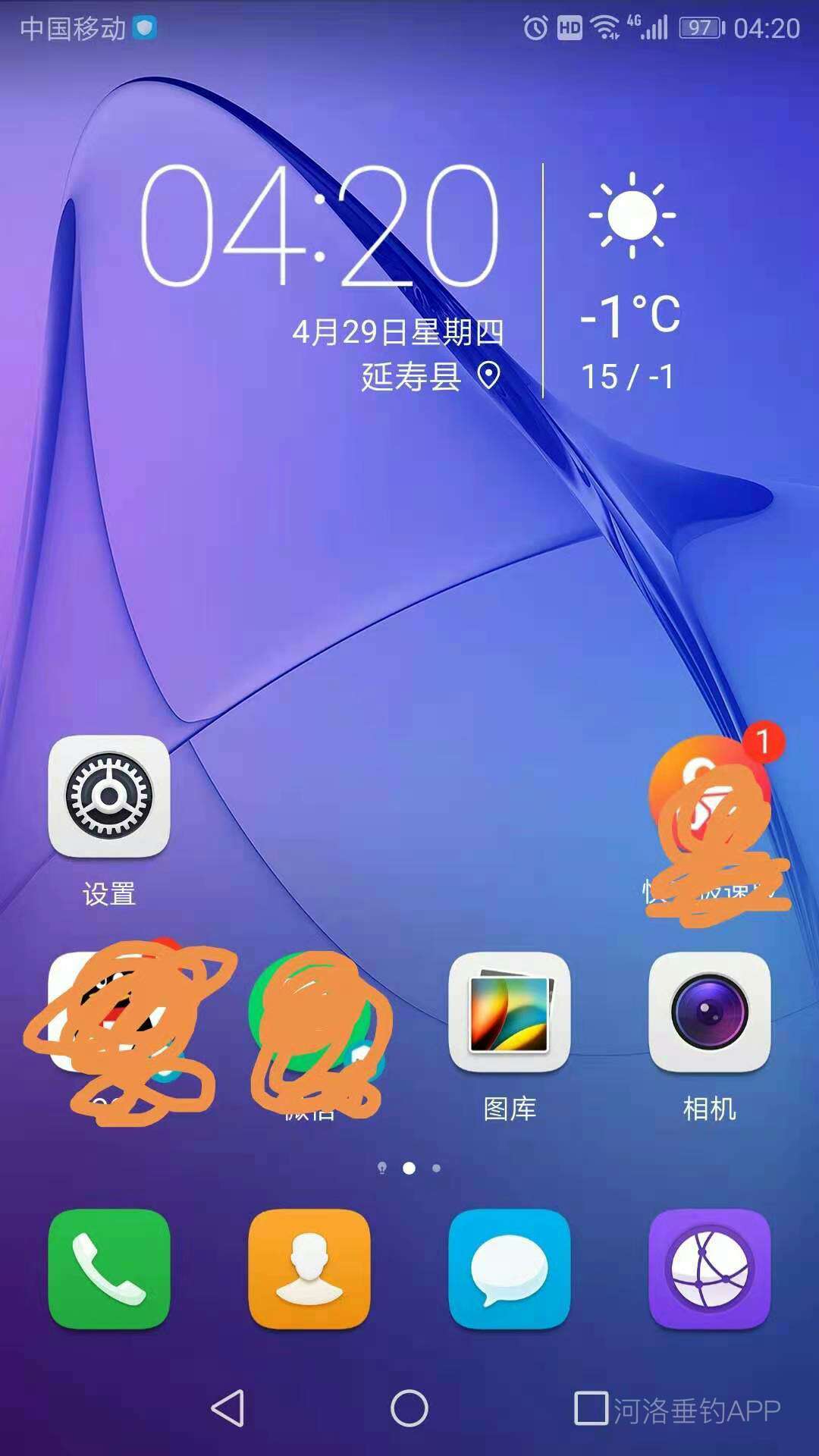Launch the purple browser app
This screenshot has height=1456, width=819.
point(710,1269)
